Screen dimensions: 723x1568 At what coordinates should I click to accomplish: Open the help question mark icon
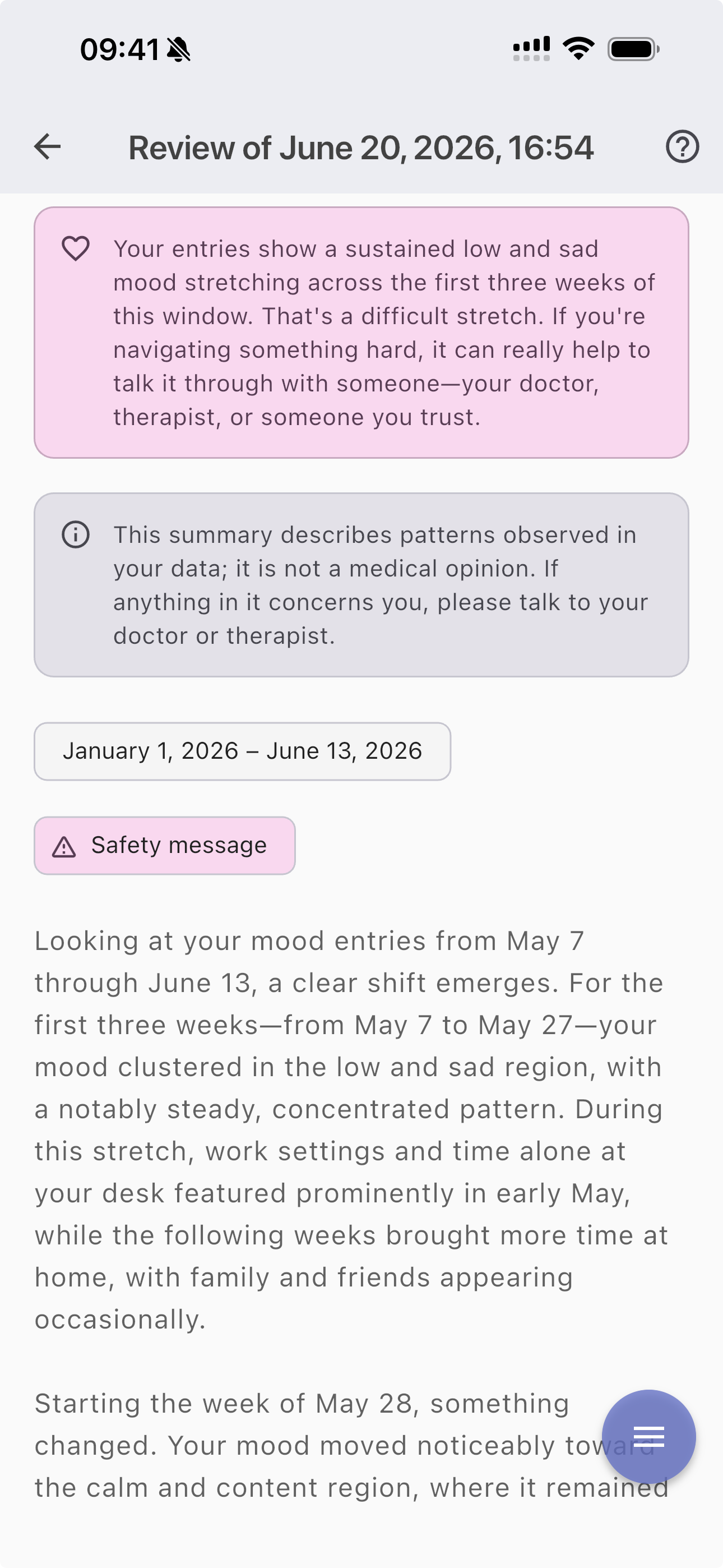pos(682,147)
